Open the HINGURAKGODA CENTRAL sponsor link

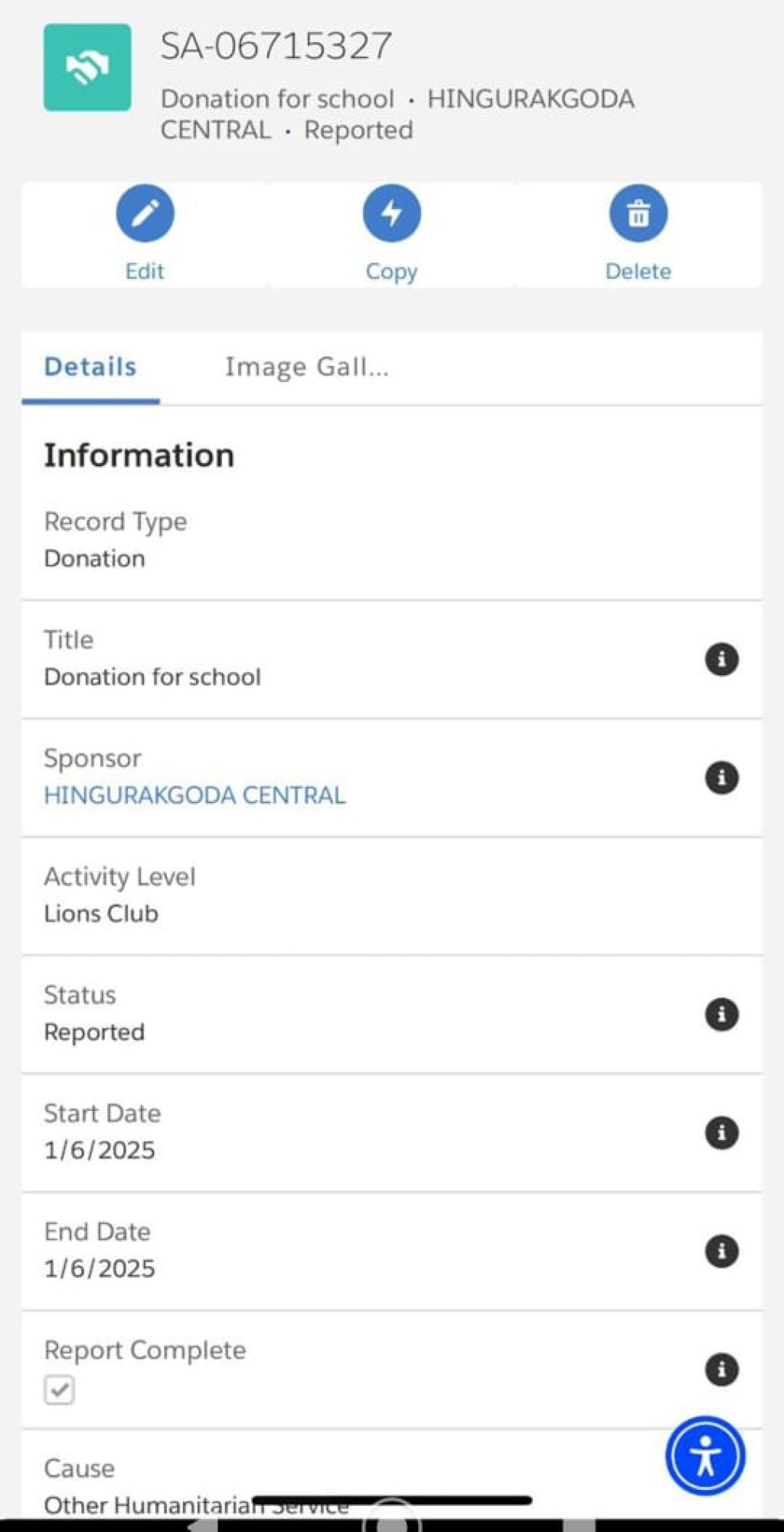tap(194, 795)
